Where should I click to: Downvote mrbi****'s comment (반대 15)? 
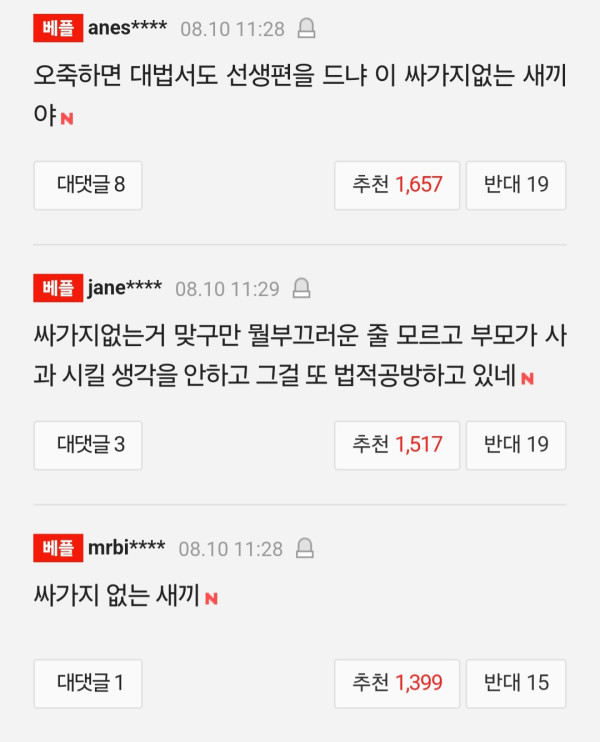point(516,684)
